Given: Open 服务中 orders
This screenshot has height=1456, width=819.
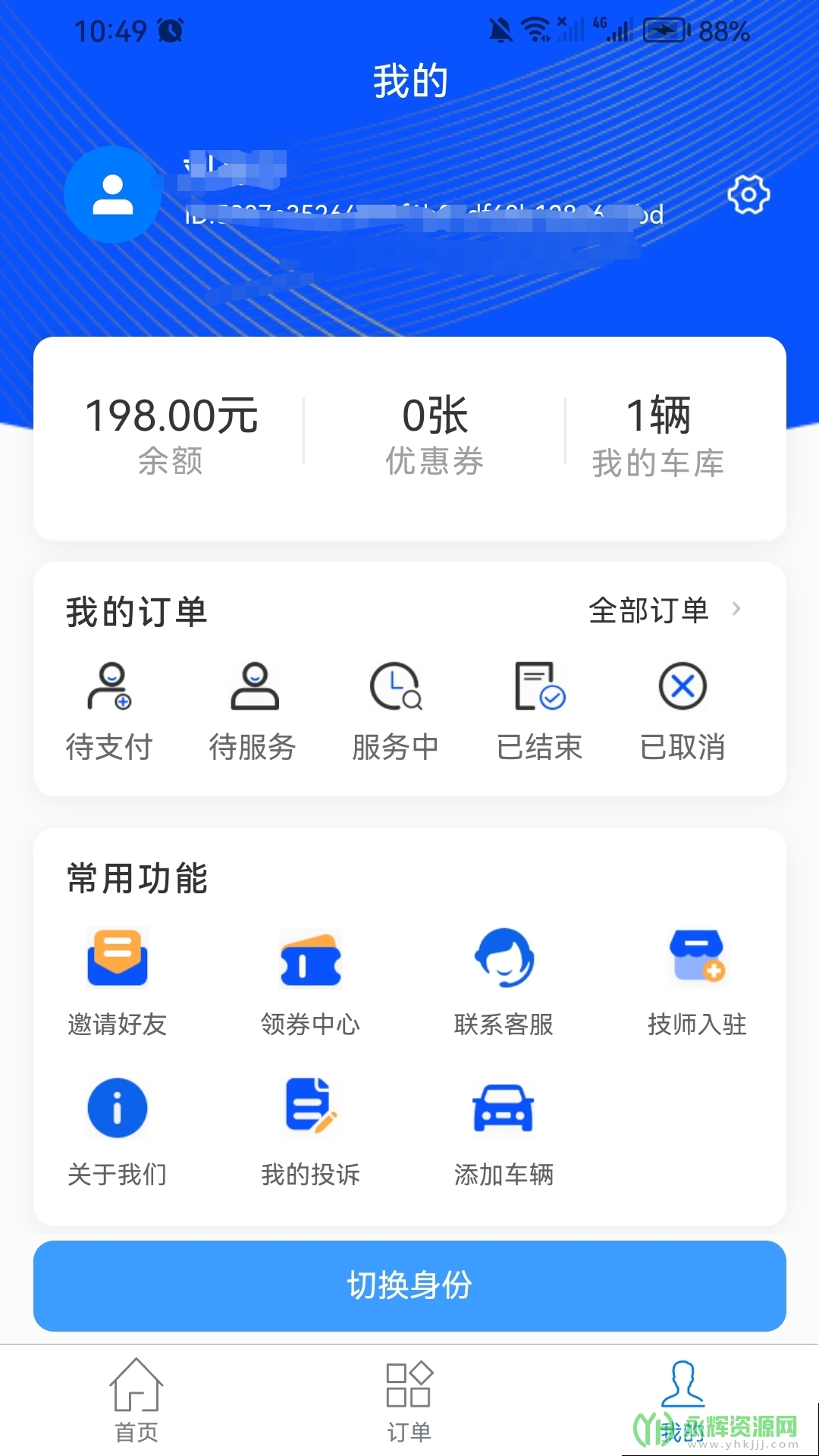Looking at the screenshot, I should click(395, 711).
